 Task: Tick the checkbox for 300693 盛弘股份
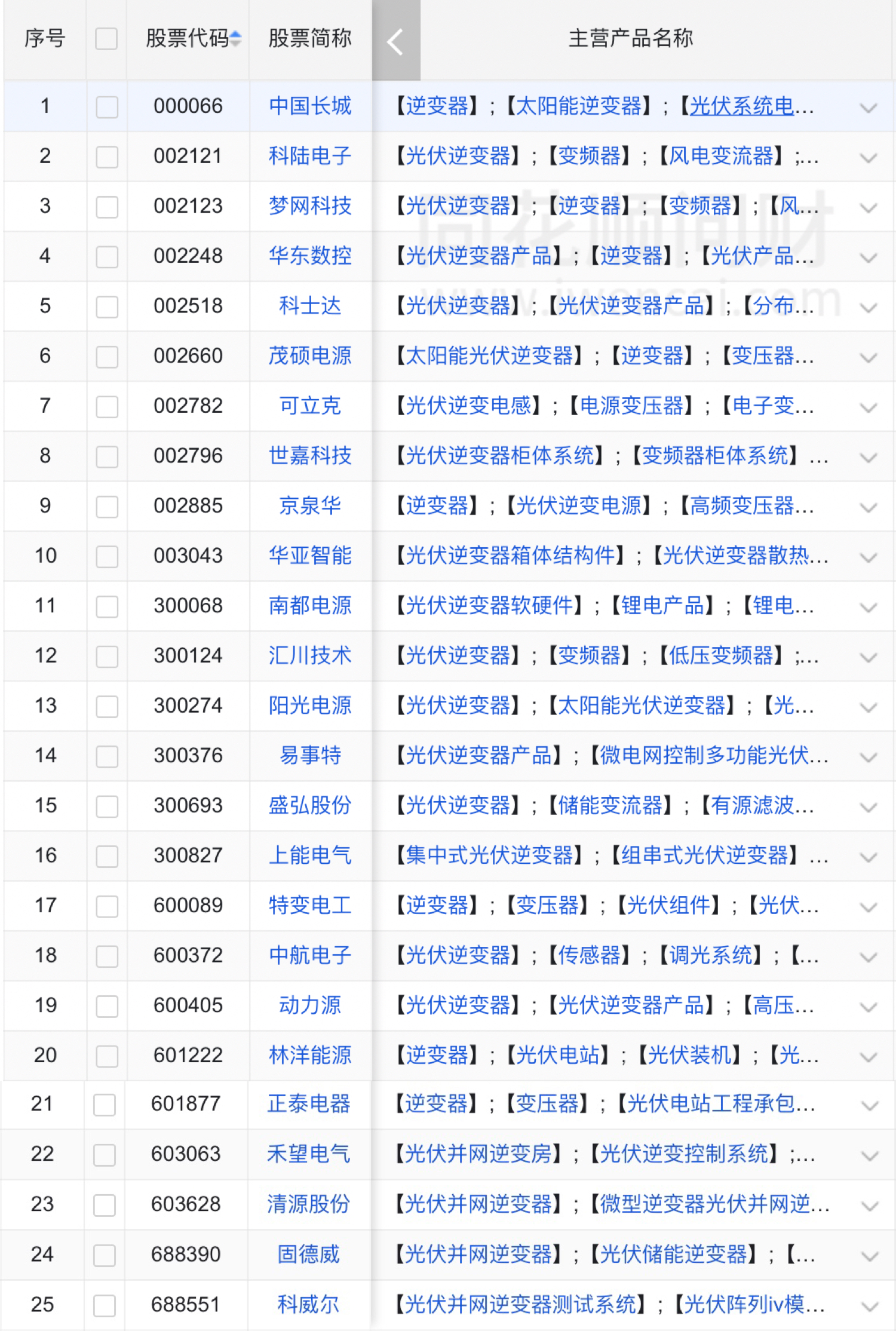pyautogui.click(x=107, y=806)
